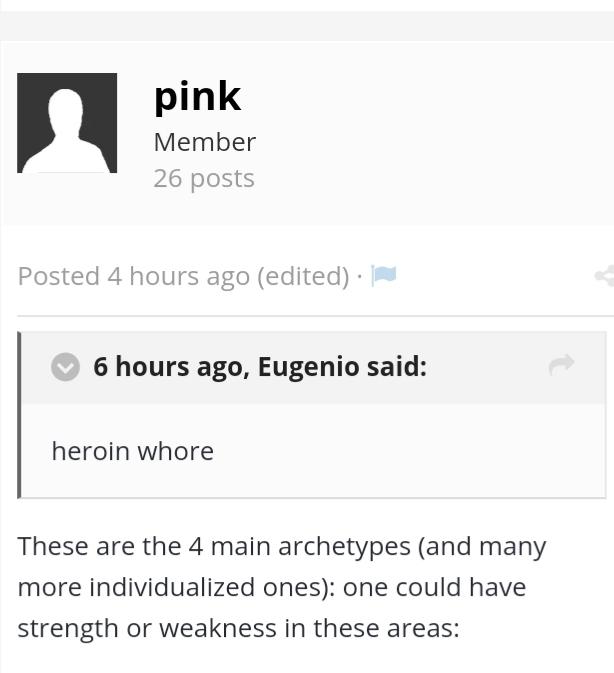Viewport: 614px width, 673px height.
Task: Report this post with the flag icon
Action: coord(383,275)
